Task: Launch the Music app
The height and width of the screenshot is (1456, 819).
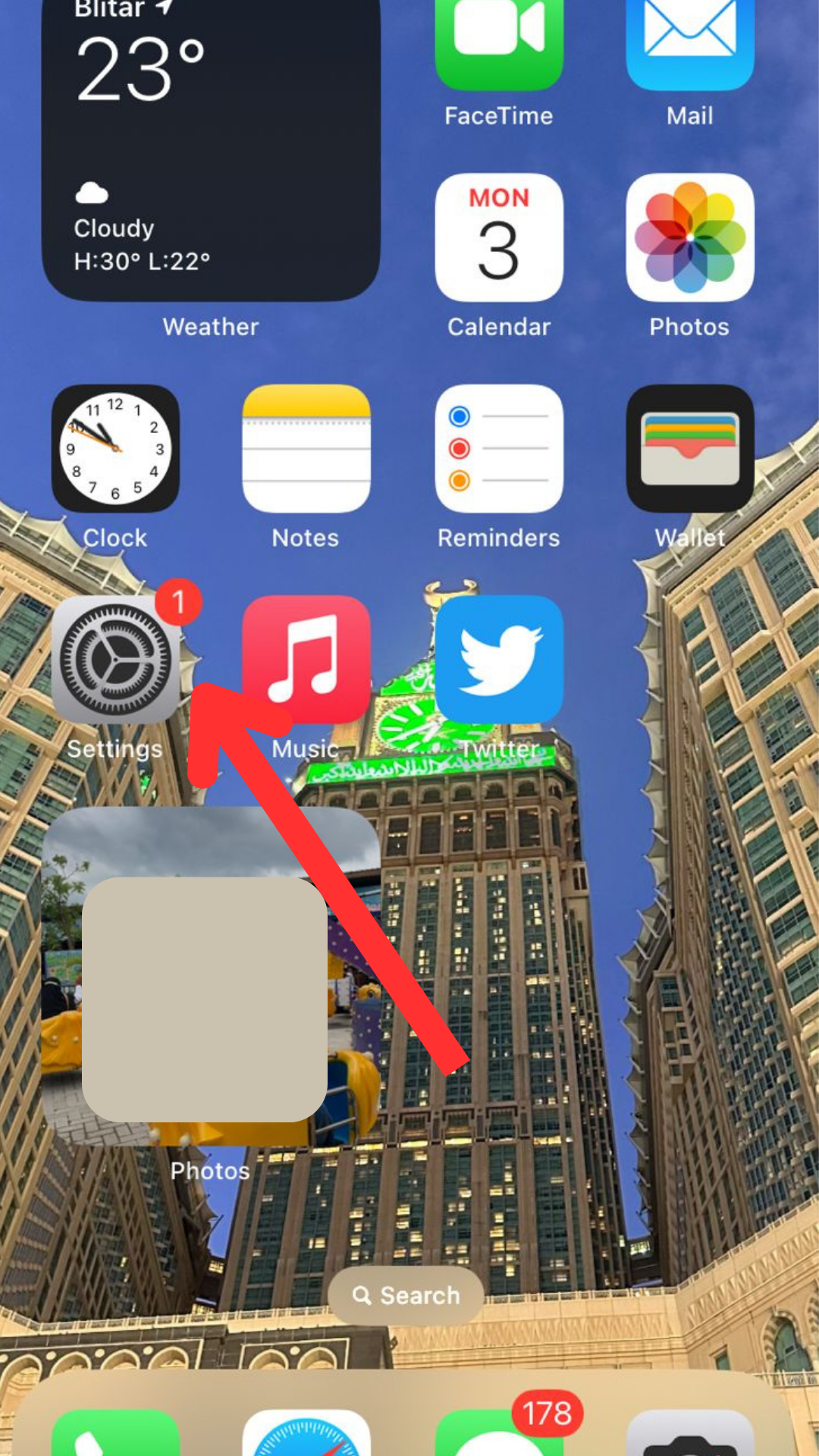Action: [306, 659]
